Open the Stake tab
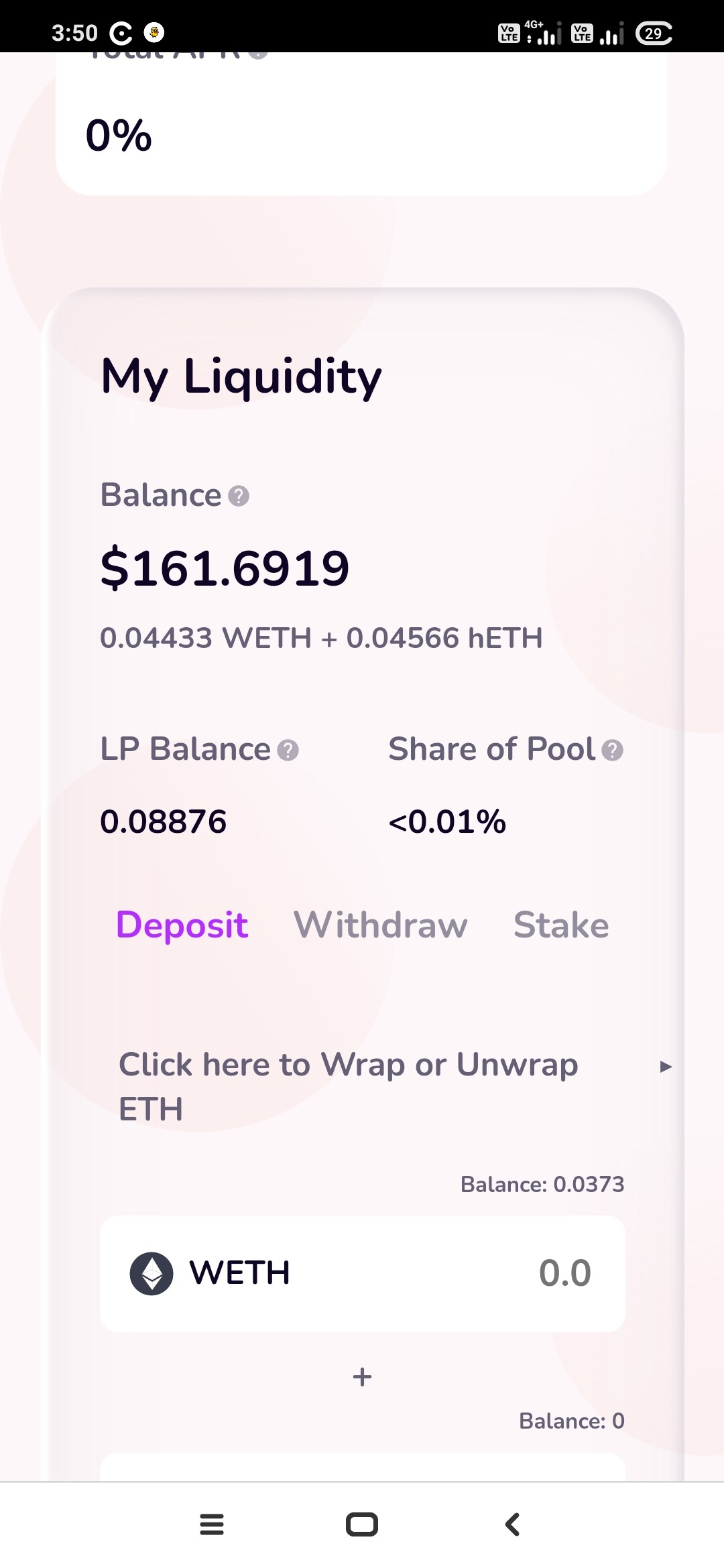The height and width of the screenshot is (1568, 724). [x=561, y=925]
